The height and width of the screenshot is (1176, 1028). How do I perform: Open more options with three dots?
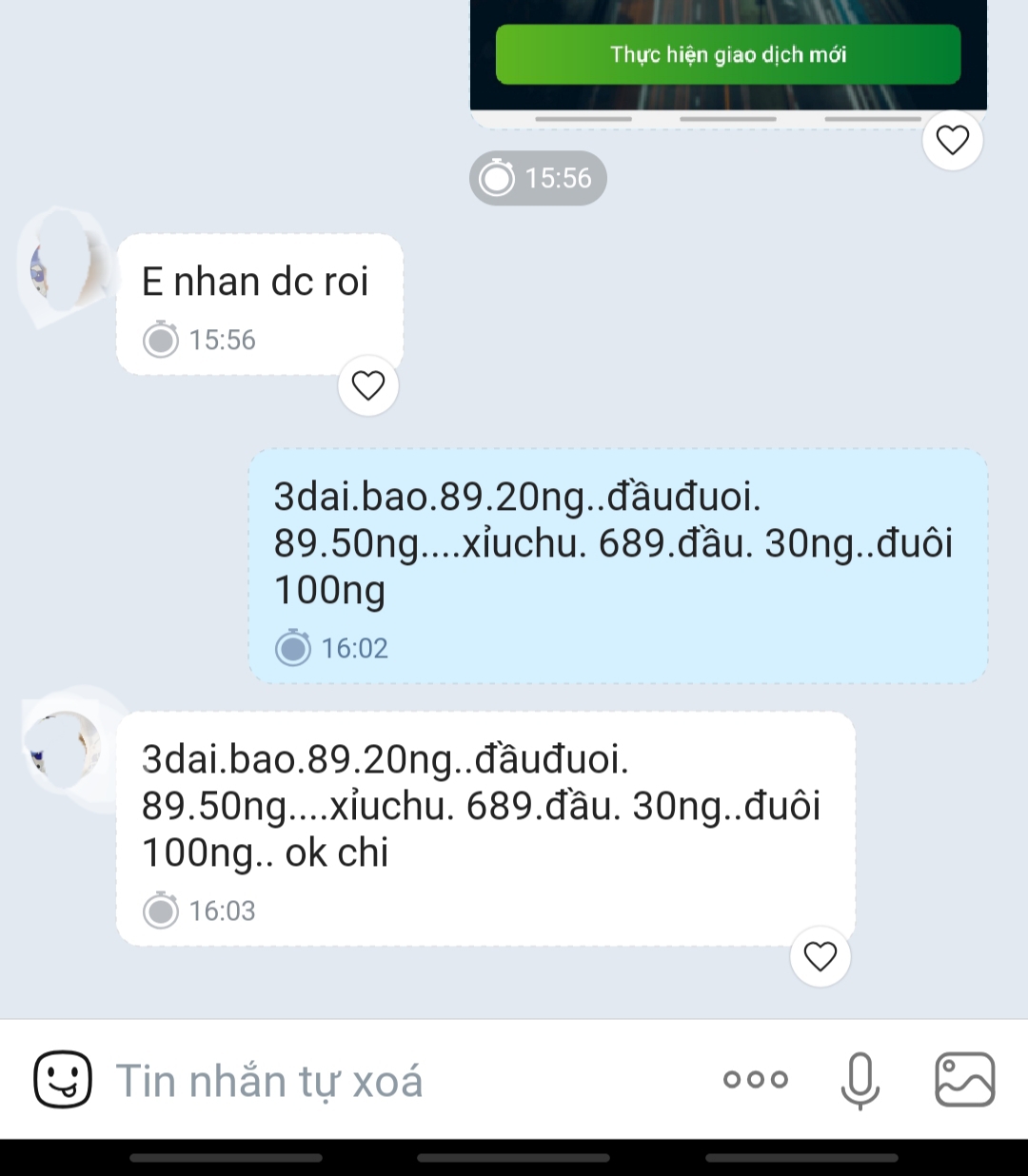[756, 1079]
